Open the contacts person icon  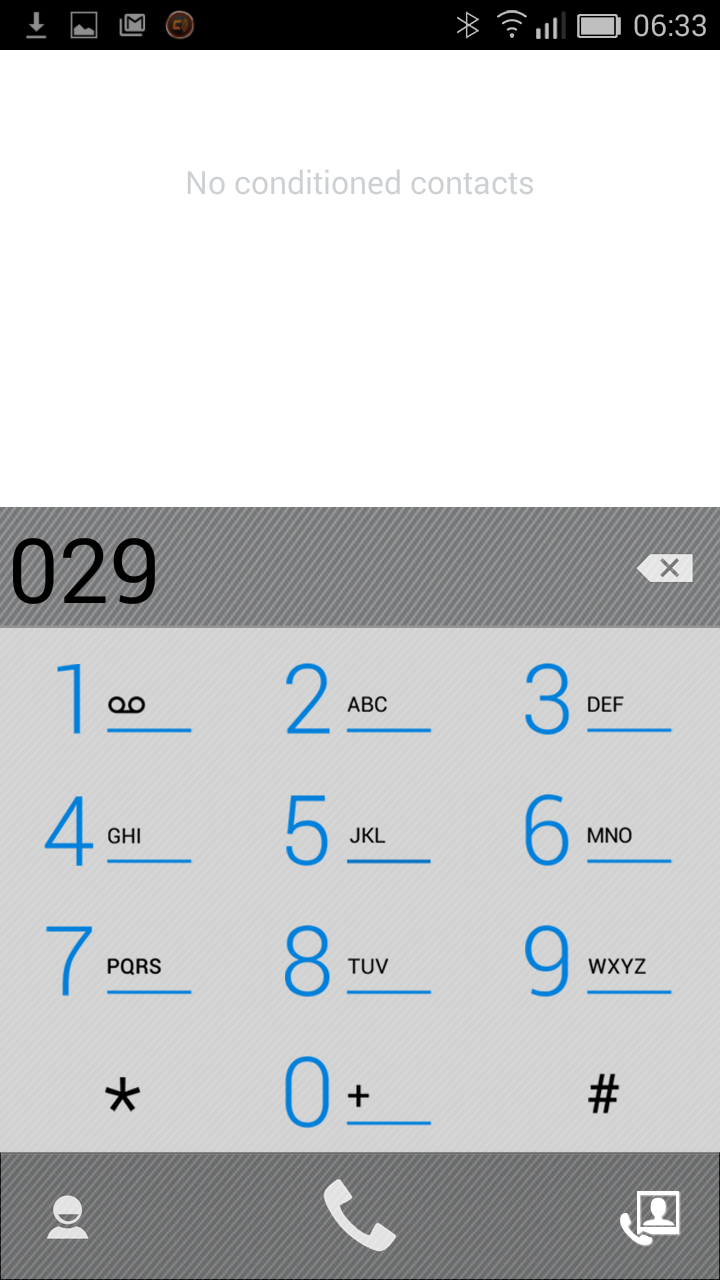coord(68,1217)
